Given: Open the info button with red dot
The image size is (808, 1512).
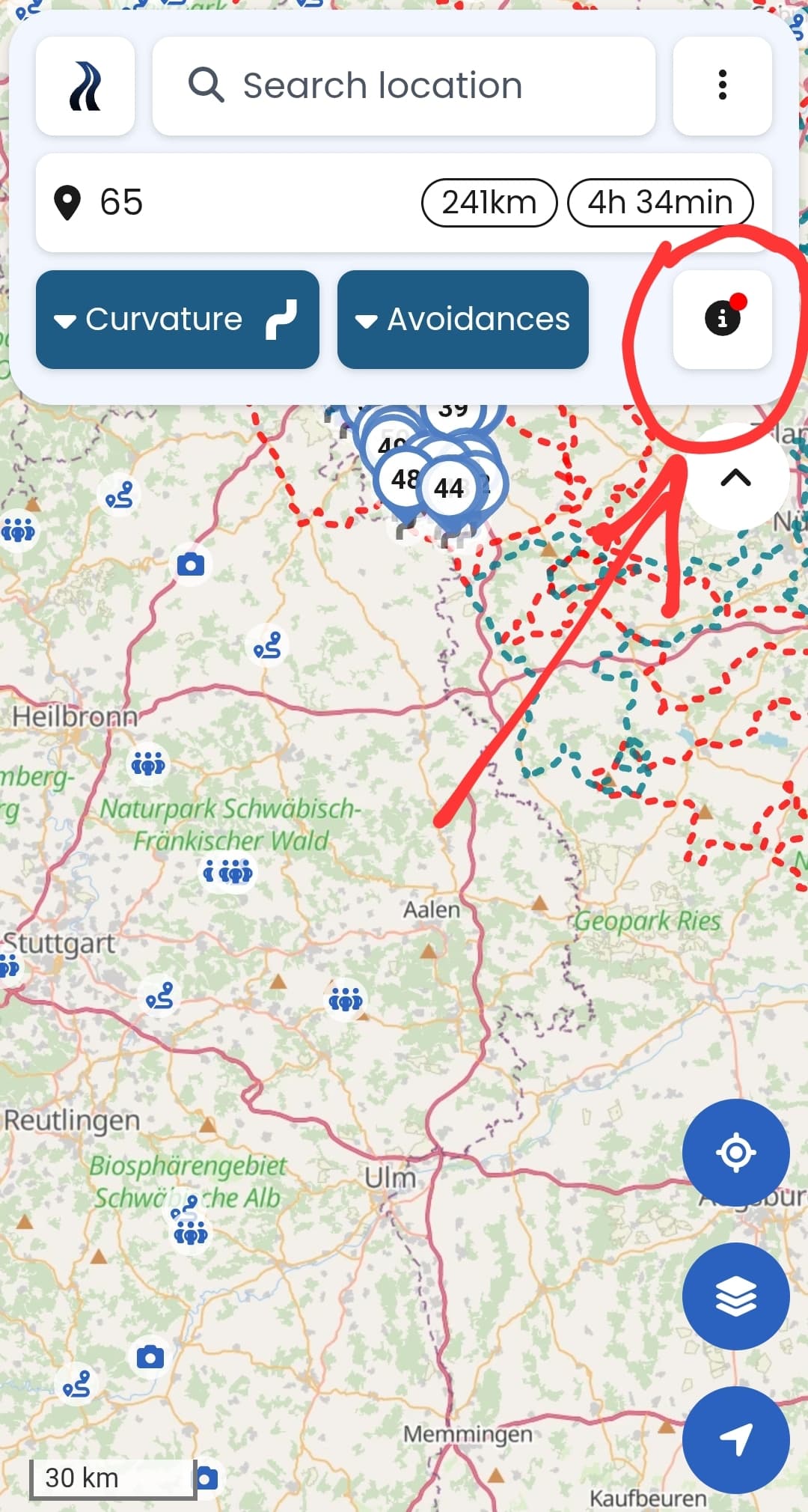Looking at the screenshot, I should click(x=722, y=320).
